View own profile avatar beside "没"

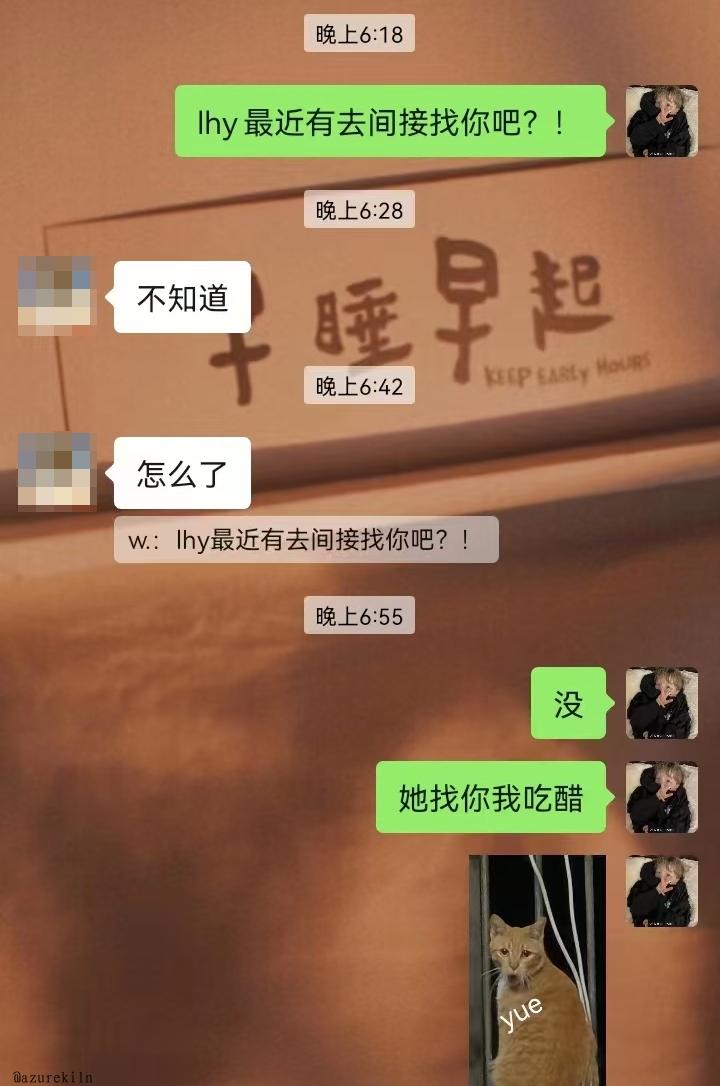661,703
